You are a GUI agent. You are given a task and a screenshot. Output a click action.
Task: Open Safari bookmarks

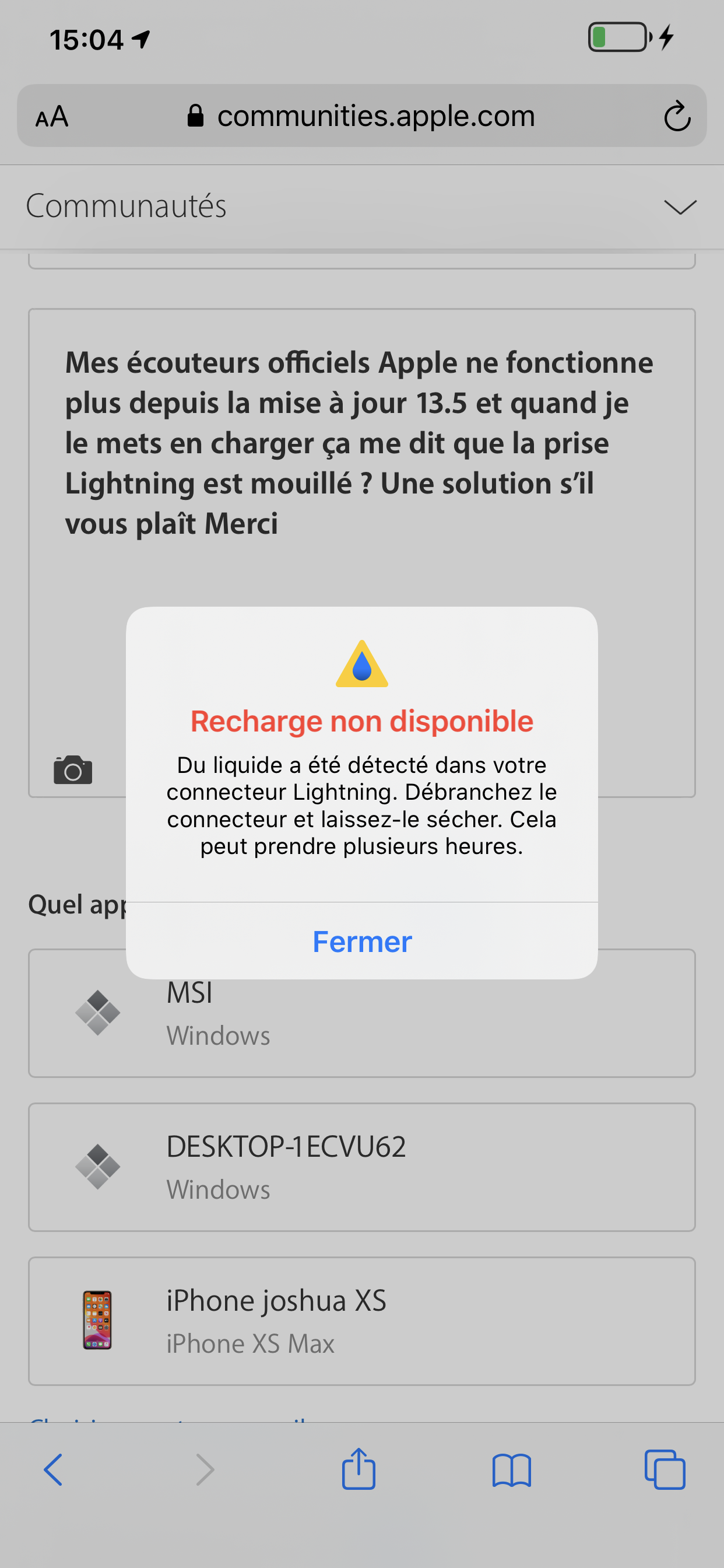(x=512, y=1471)
